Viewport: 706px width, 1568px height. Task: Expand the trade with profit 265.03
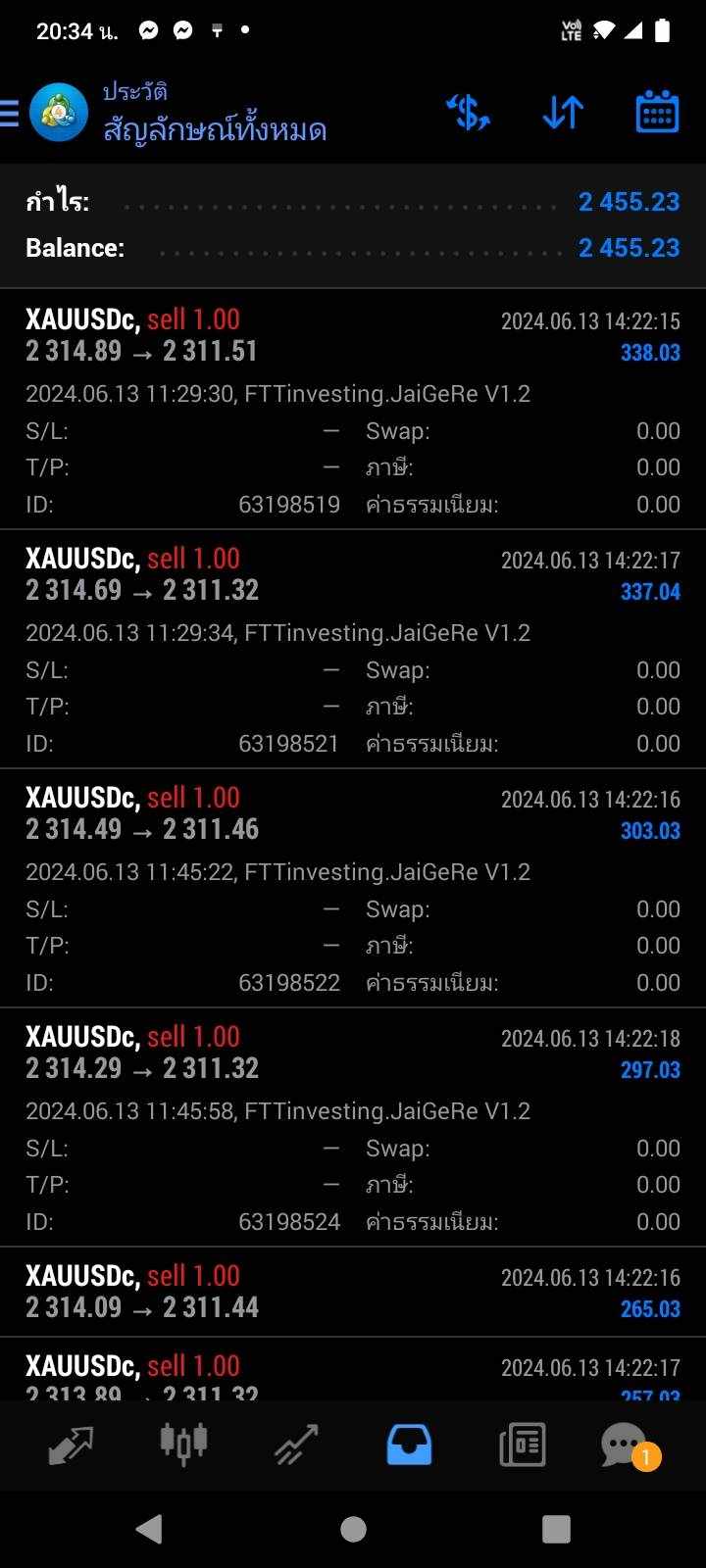353,1292
